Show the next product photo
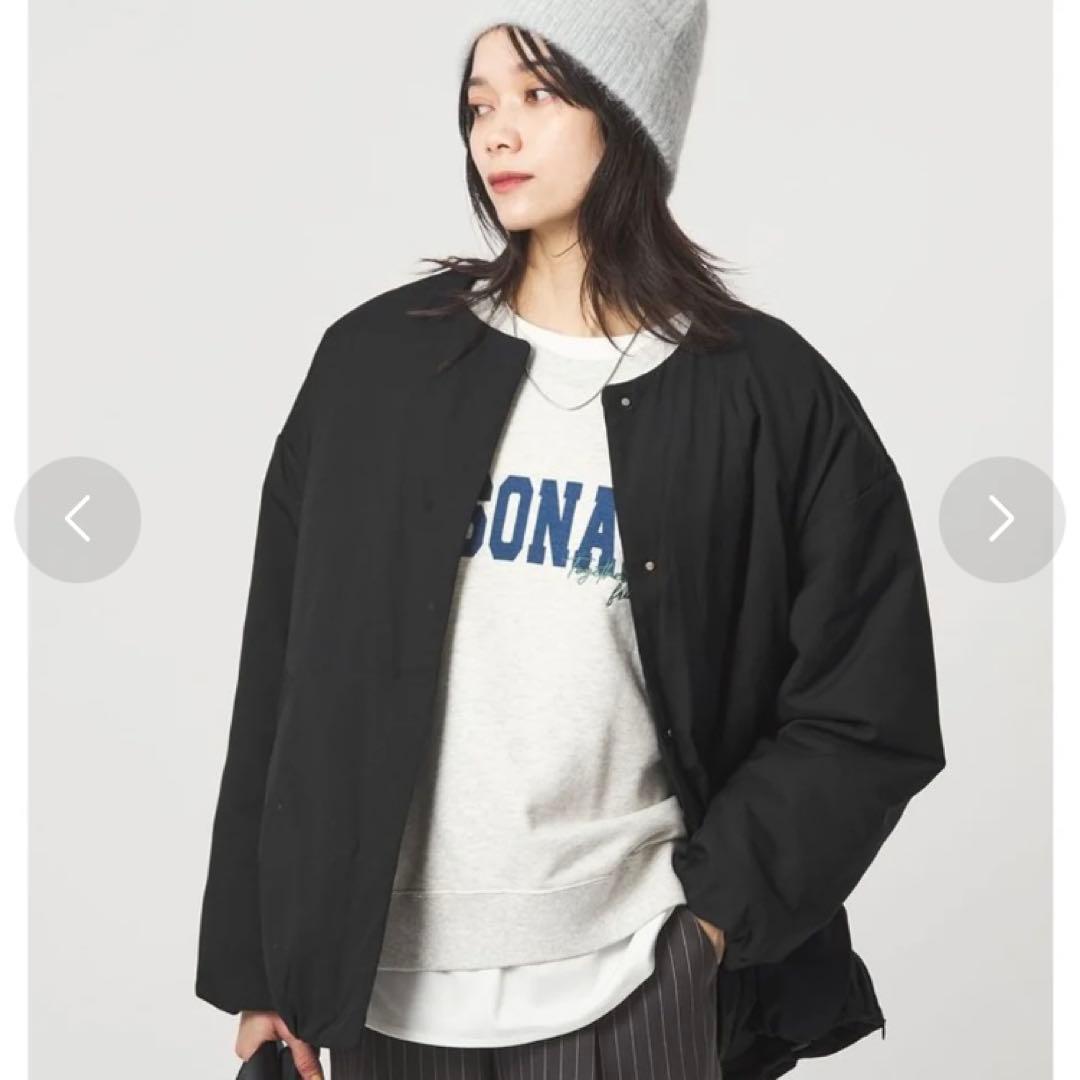This screenshot has width=1080, height=1080. (x=1001, y=519)
